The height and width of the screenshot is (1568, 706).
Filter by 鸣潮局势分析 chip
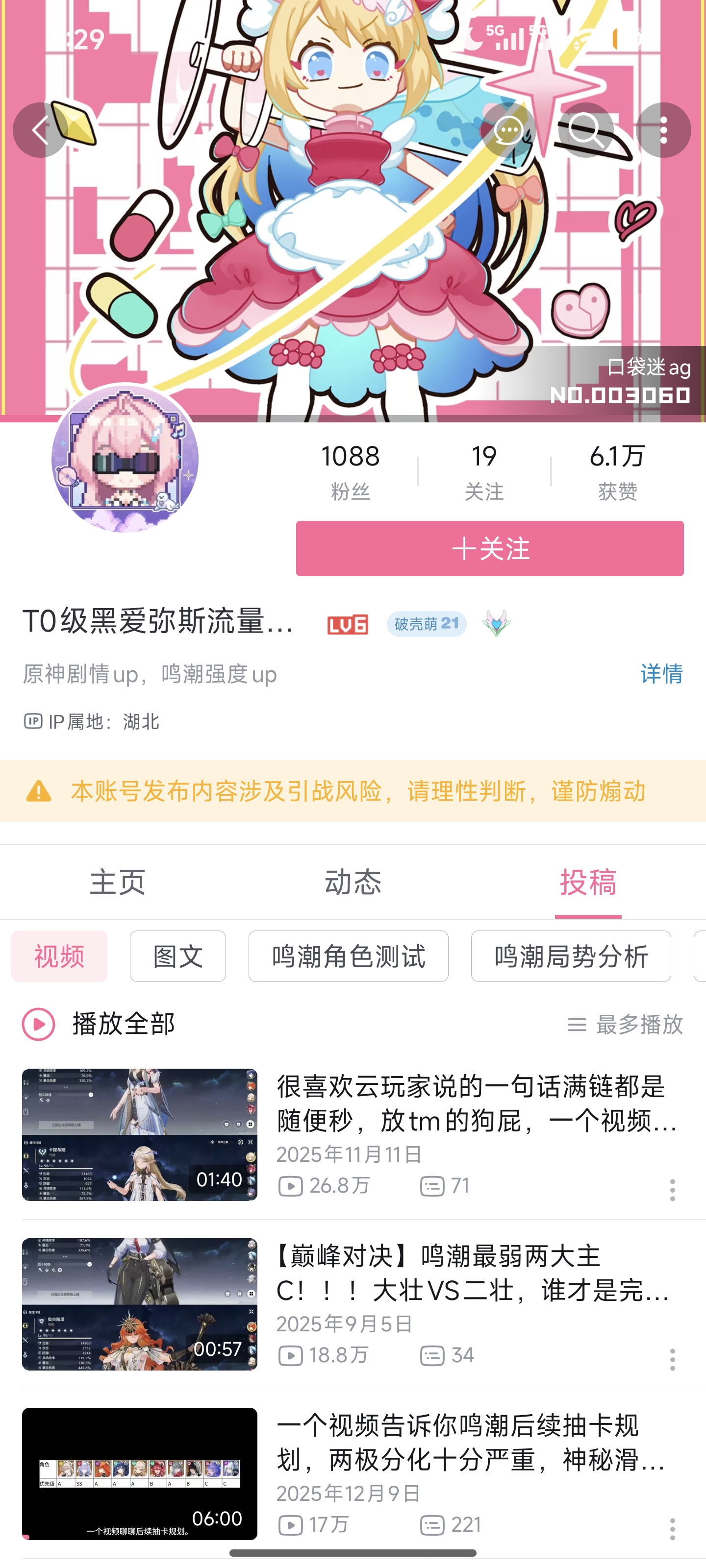pos(570,956)
